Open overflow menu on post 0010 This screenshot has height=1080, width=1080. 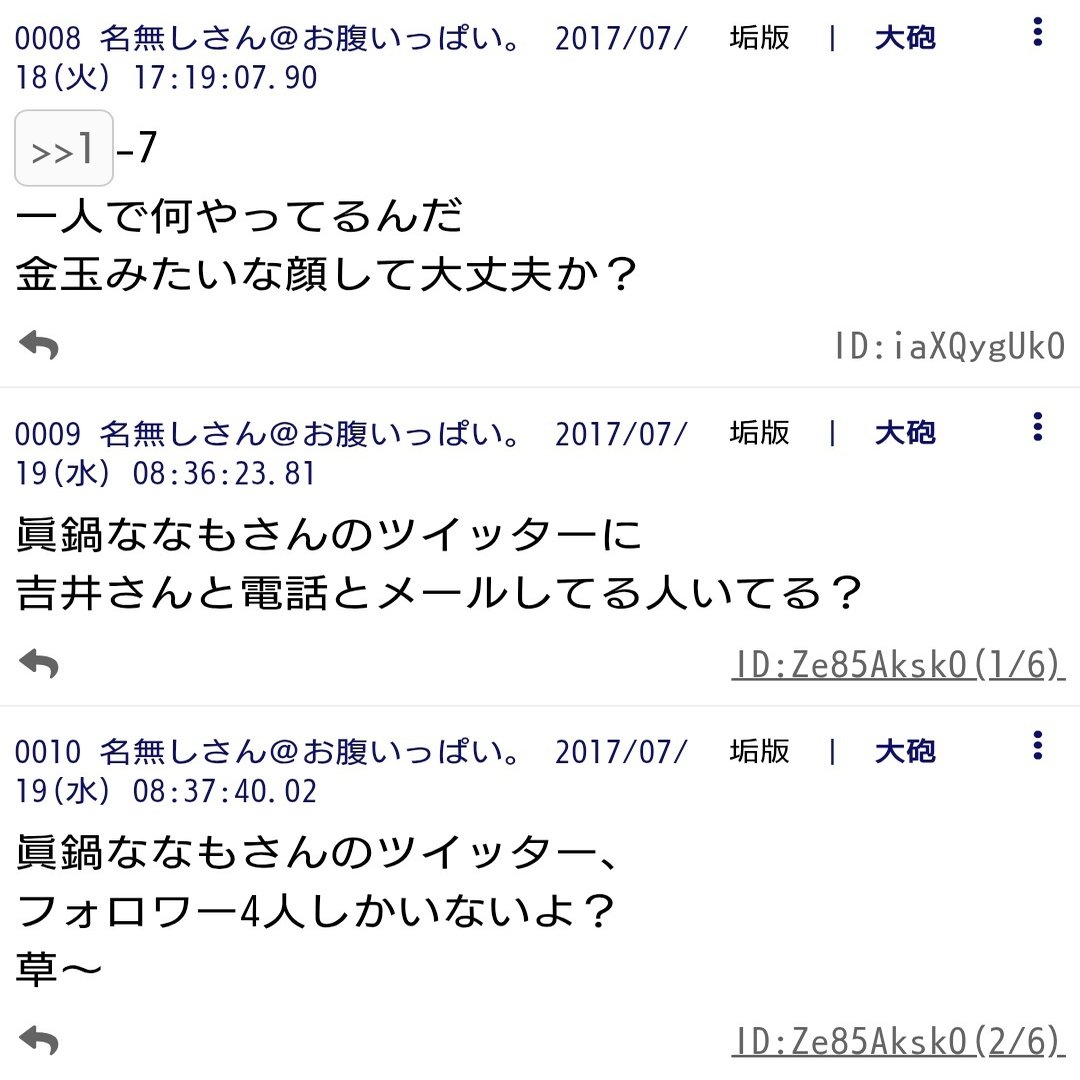[1037, 745]
